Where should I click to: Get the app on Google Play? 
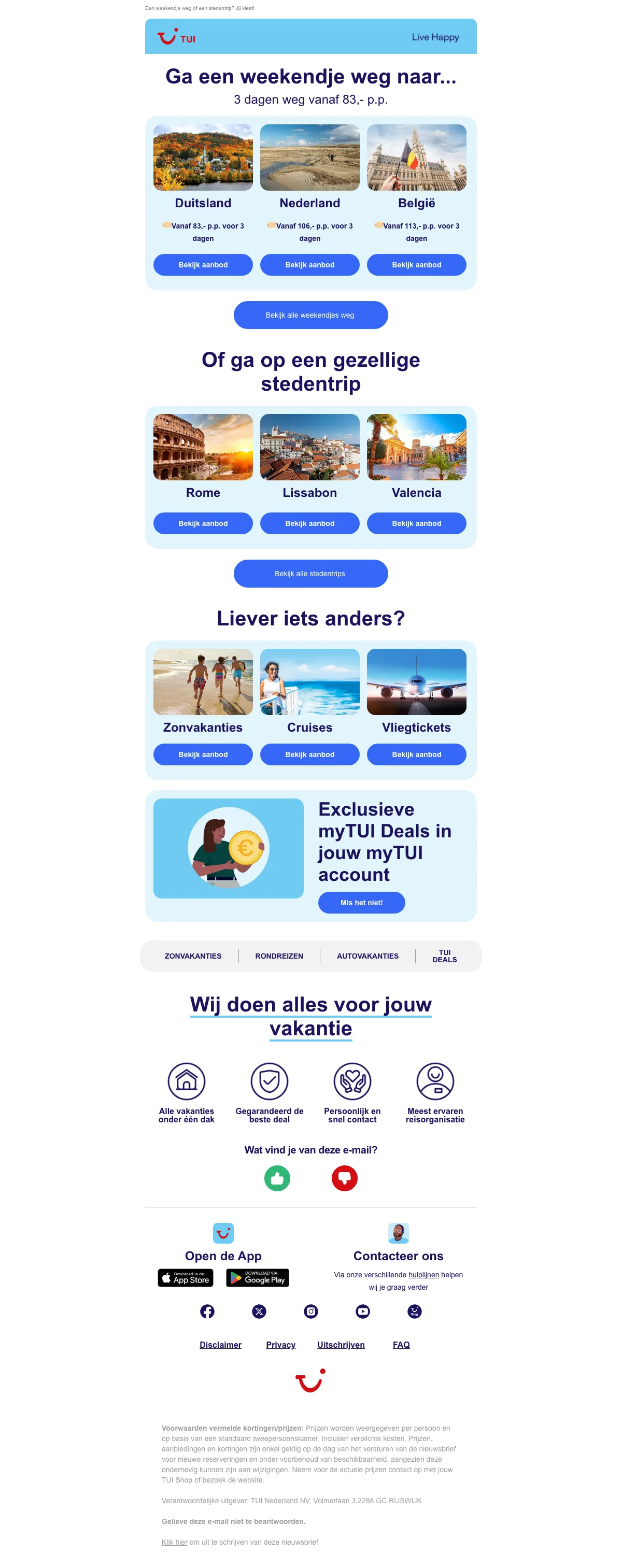click(x=258, y=1278)
